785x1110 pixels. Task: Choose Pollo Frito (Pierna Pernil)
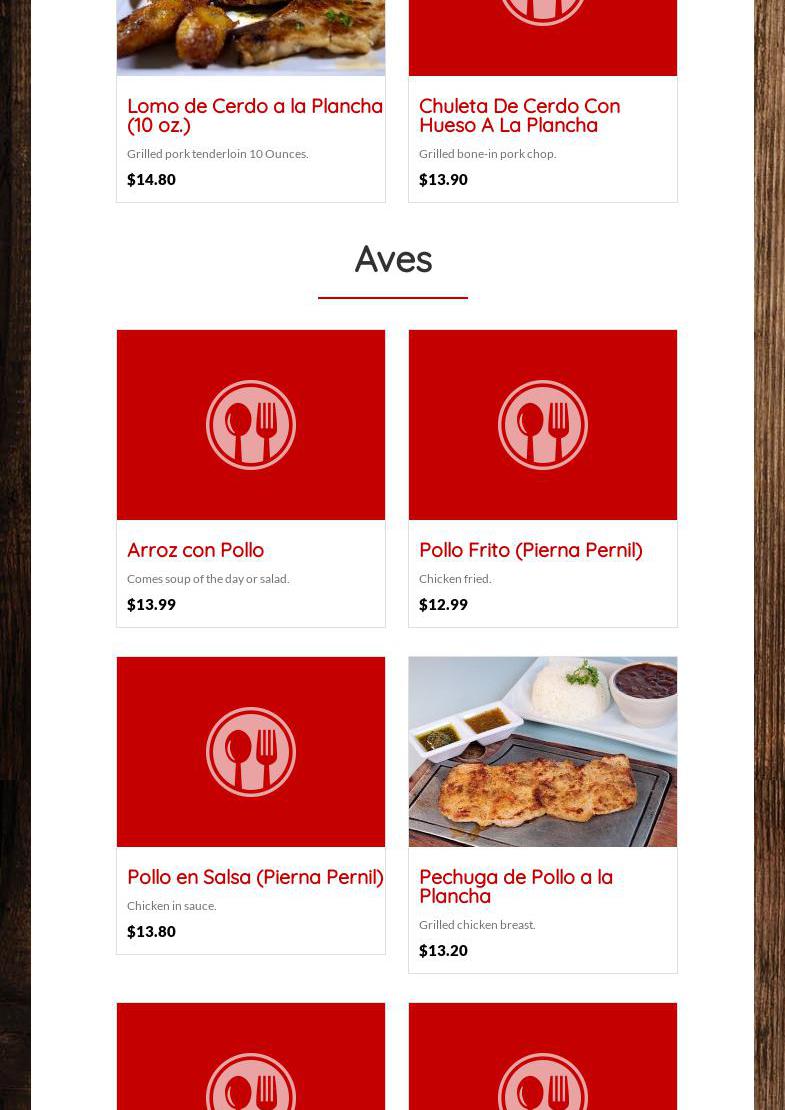pos(530,550)
